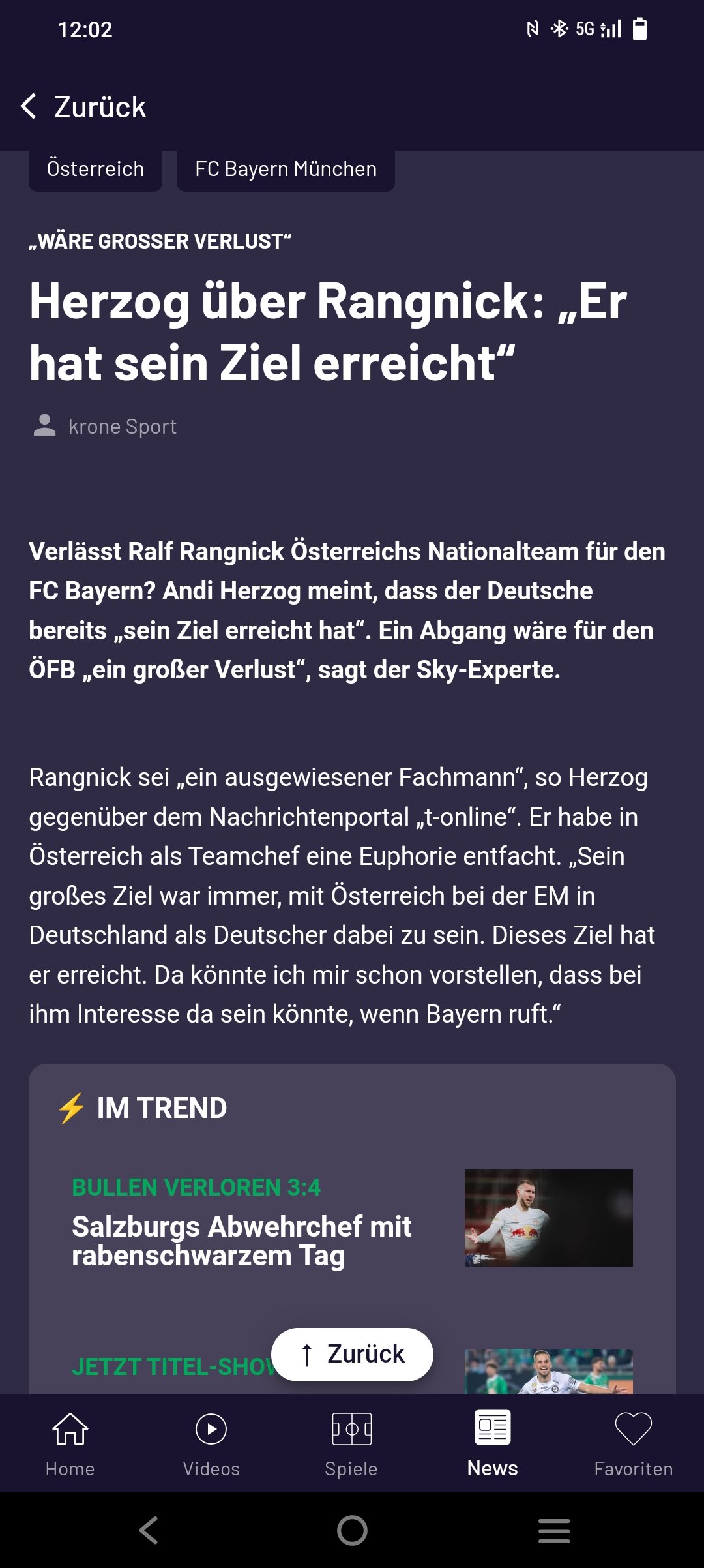The height and width of the screenshot is (1568, 704).
Task: Go back using the top Zurück arrow
Action: tap(83, 107)
